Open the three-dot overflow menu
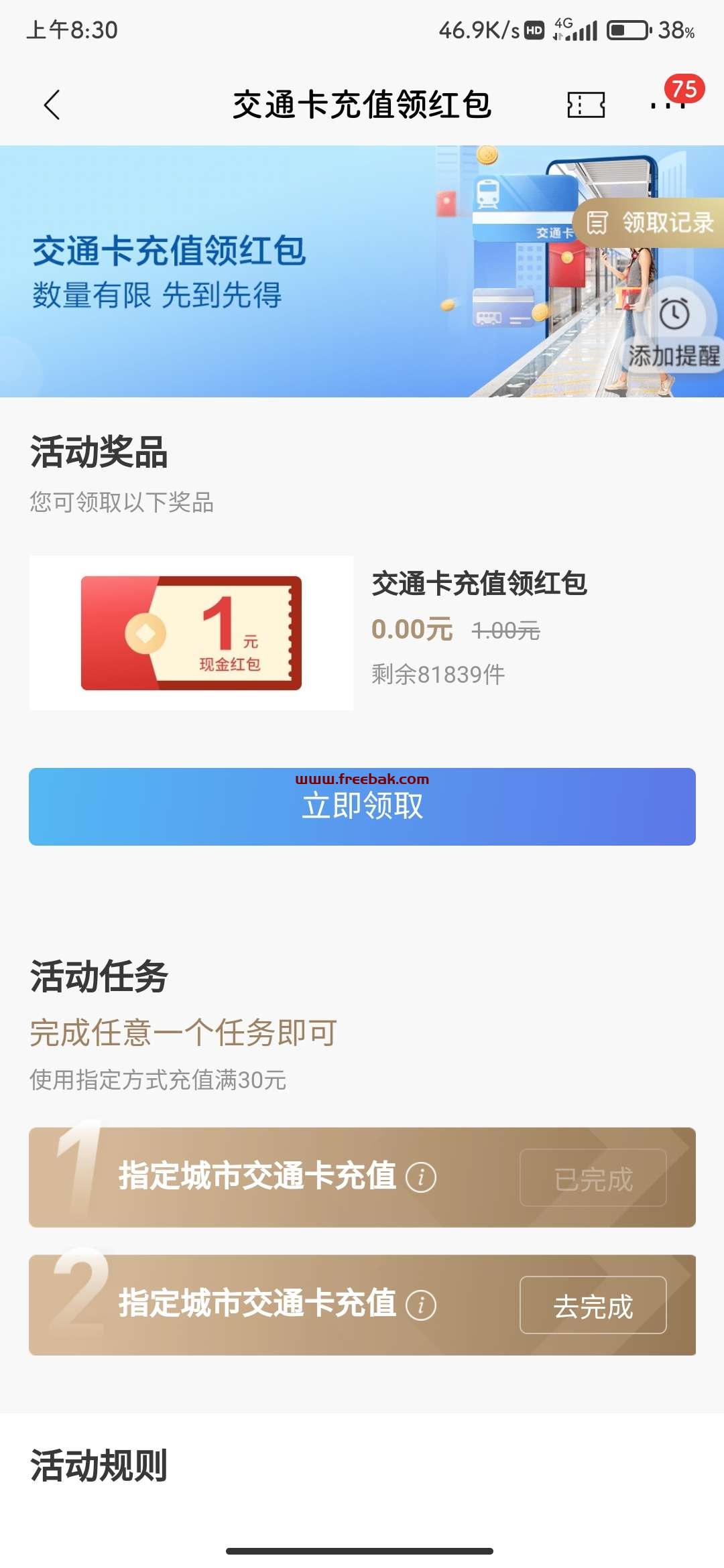 668,105
